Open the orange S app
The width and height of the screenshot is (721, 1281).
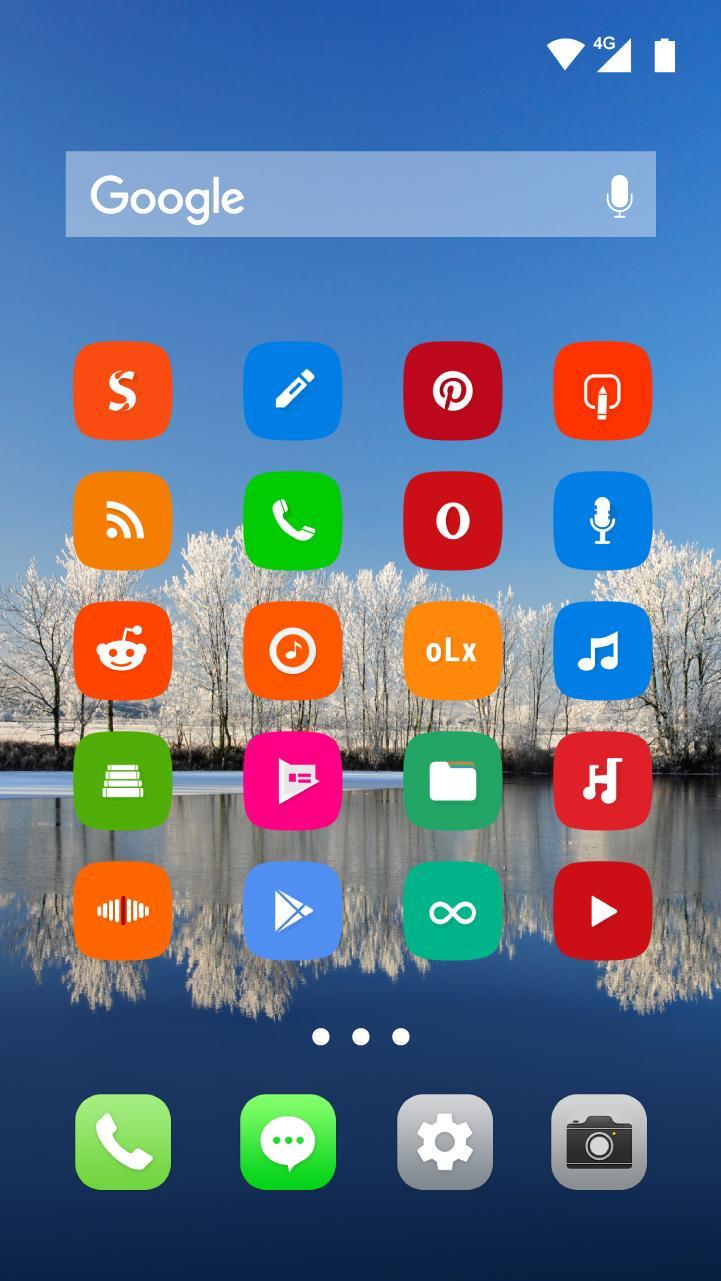pyautogui.click(x=122, y=391)
